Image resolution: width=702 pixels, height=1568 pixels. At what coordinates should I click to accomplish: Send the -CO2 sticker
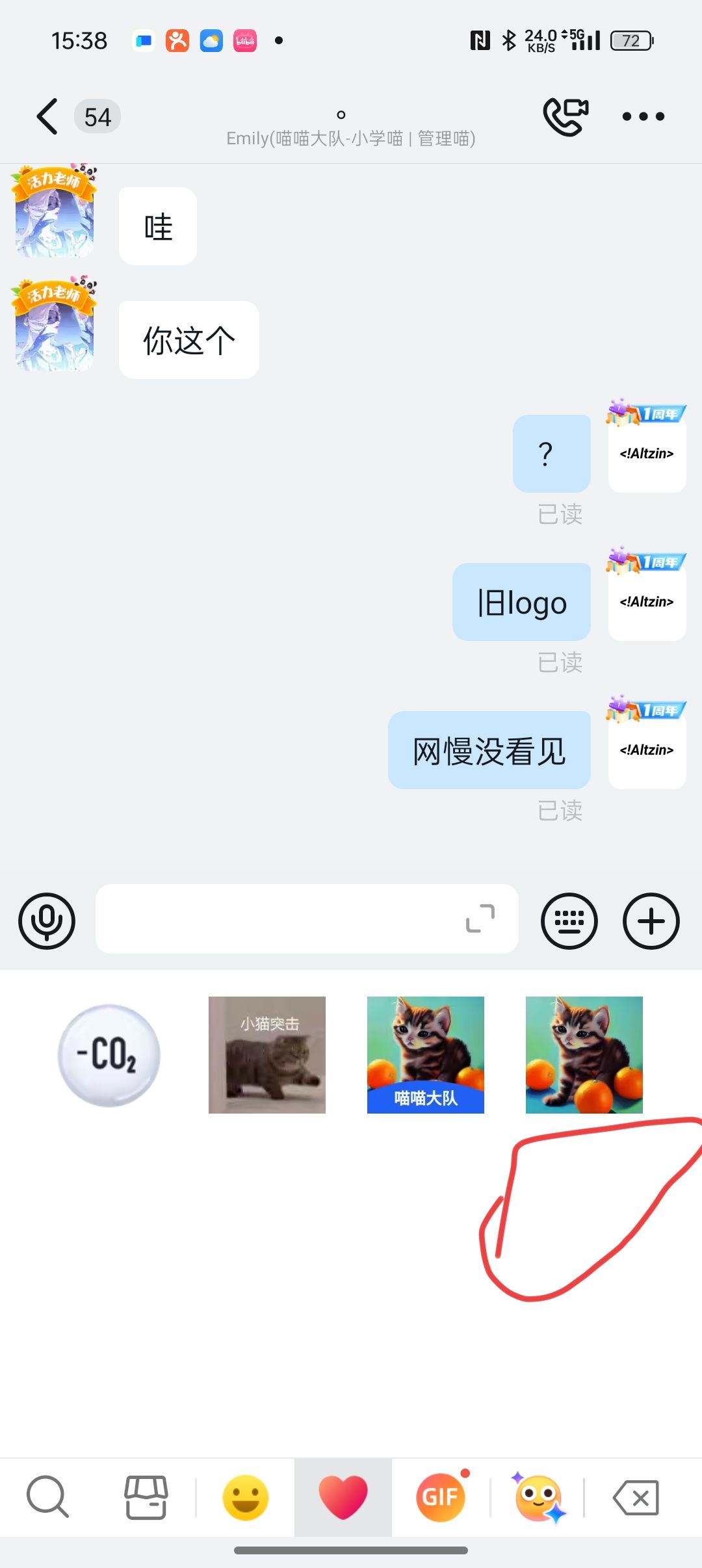tap(109, 1055)
